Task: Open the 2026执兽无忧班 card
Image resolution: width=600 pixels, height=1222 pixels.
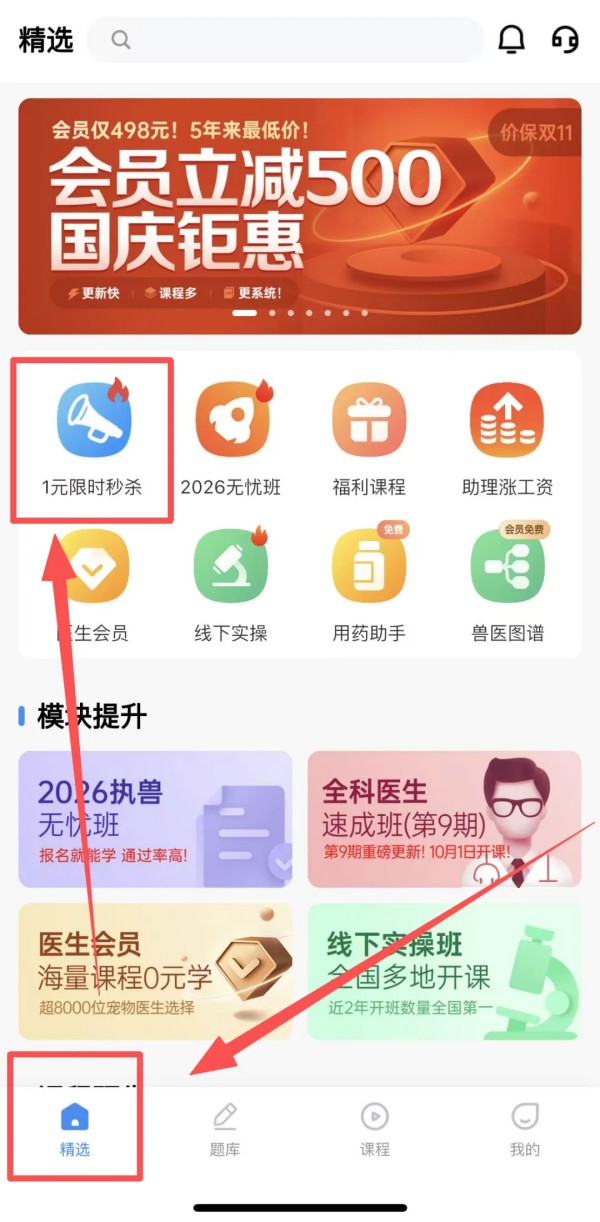Action: pos(155,819)
